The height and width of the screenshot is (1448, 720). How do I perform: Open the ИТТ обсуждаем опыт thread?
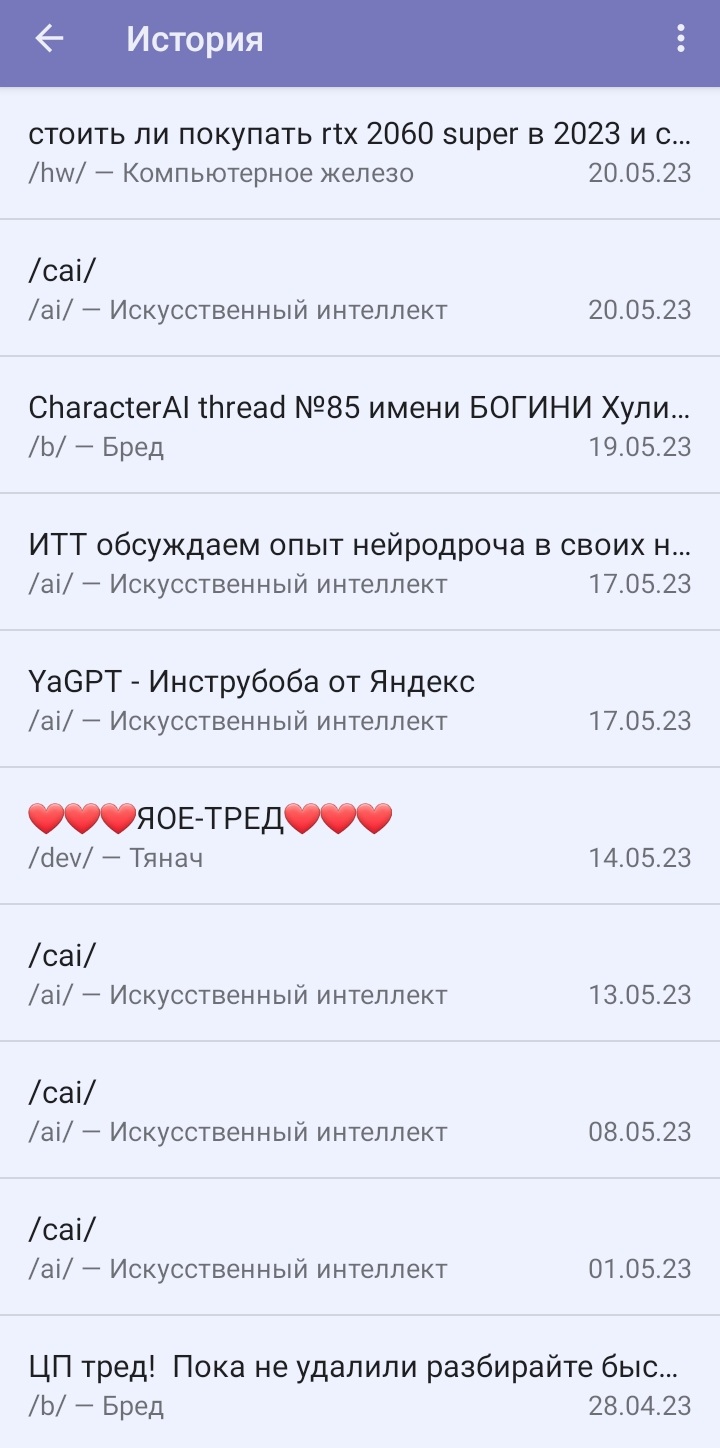tap(360, 562)
